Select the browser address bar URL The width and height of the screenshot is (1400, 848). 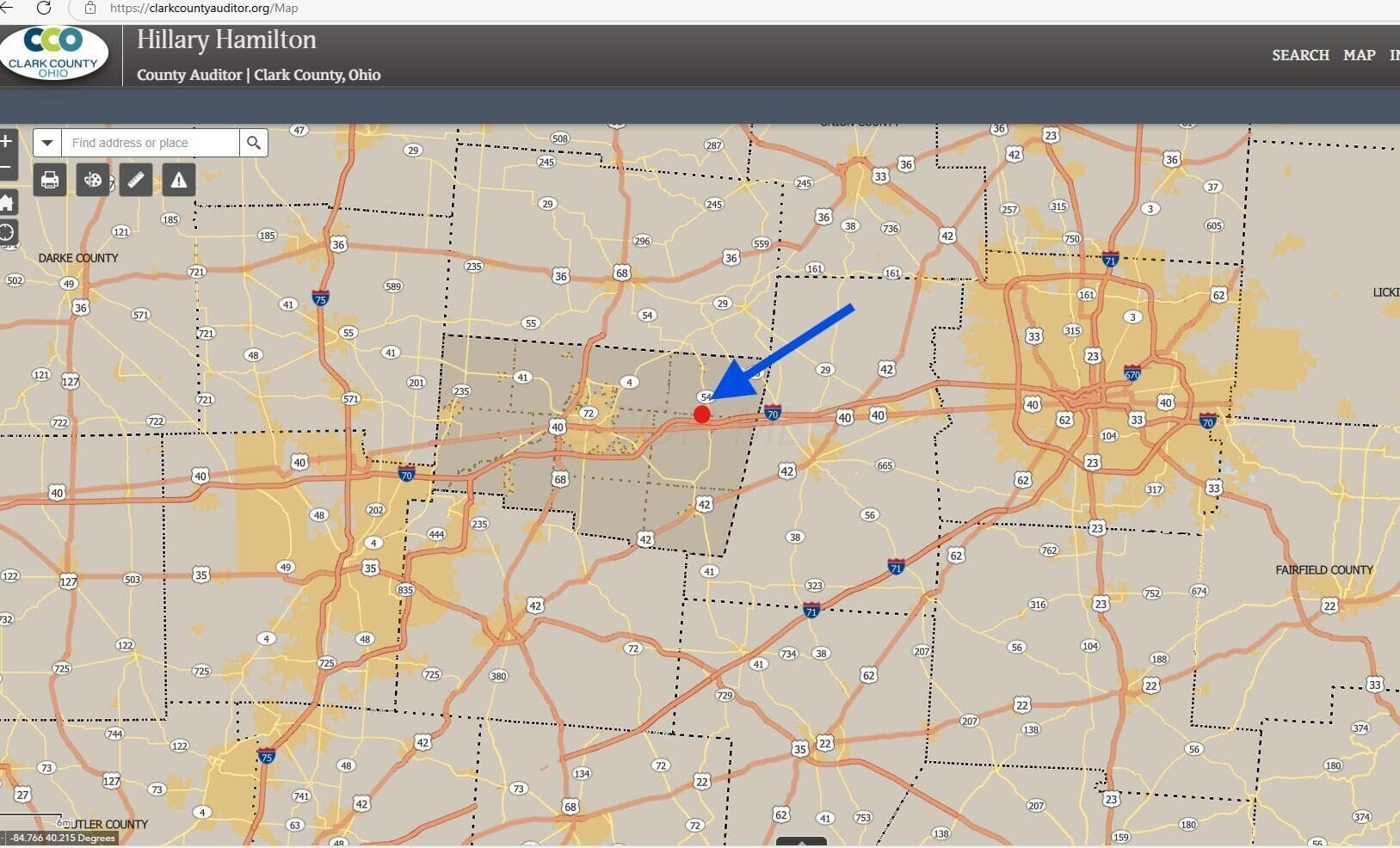[204, 8]
